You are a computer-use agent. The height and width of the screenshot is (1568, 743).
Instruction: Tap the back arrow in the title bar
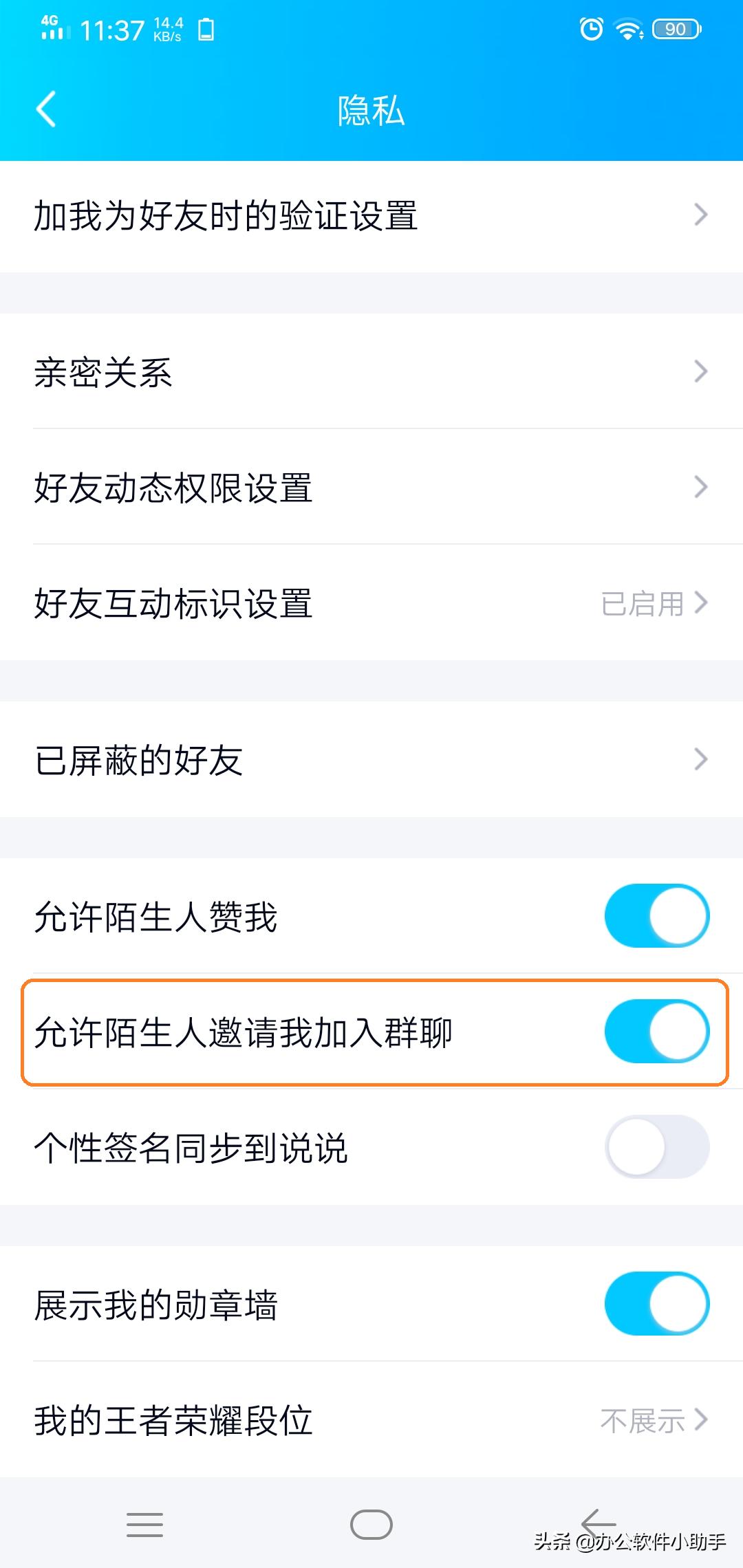[45, 110]
